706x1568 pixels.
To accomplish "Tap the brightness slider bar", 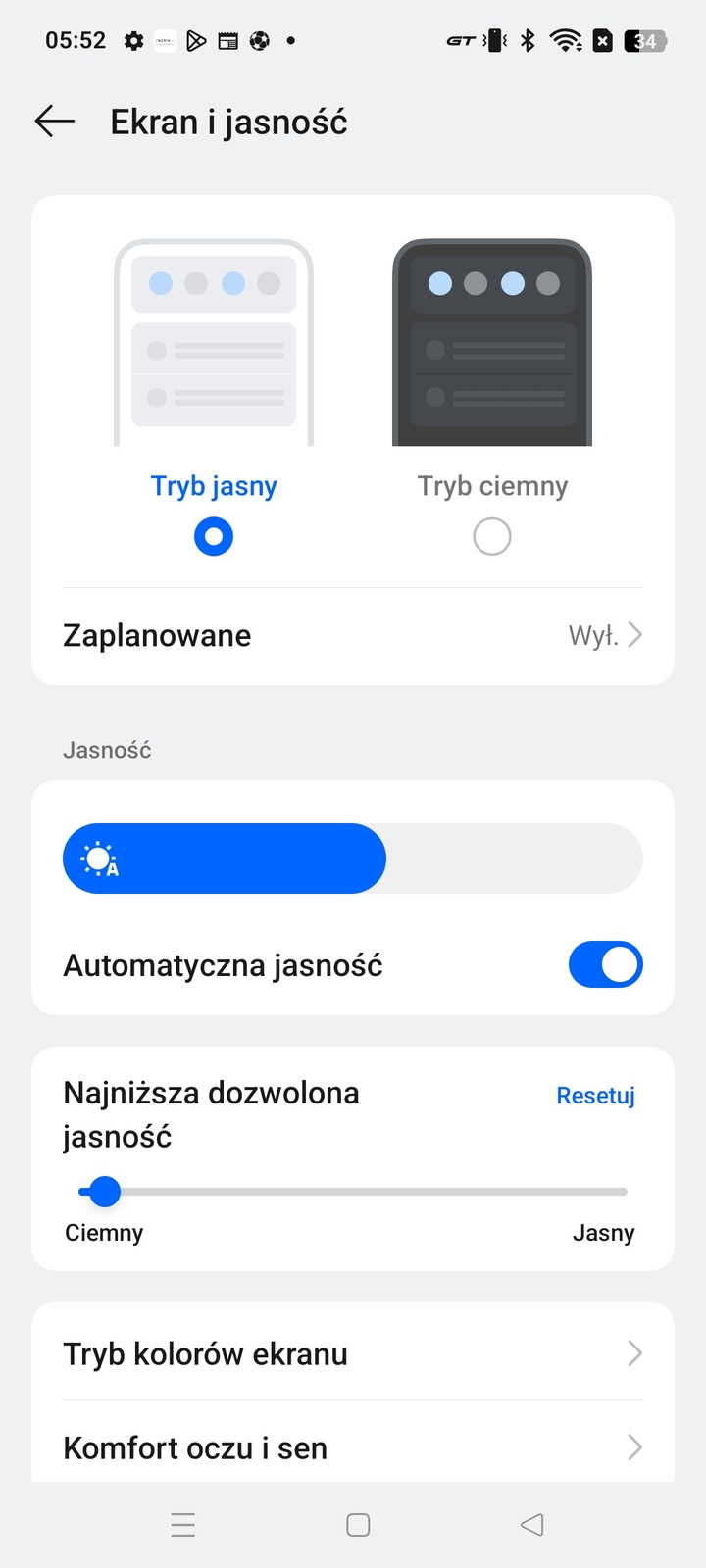I will (353, 858).
